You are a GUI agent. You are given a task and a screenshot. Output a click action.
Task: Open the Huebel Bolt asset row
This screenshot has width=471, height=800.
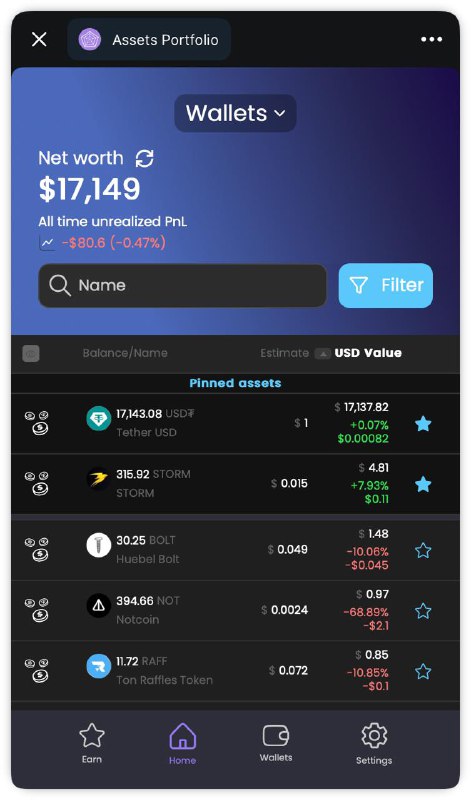point(235,550)
